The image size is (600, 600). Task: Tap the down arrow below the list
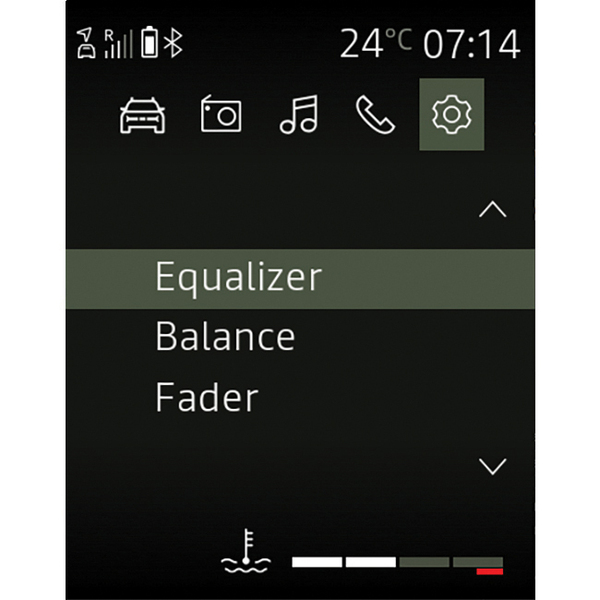tap(493, 466)
